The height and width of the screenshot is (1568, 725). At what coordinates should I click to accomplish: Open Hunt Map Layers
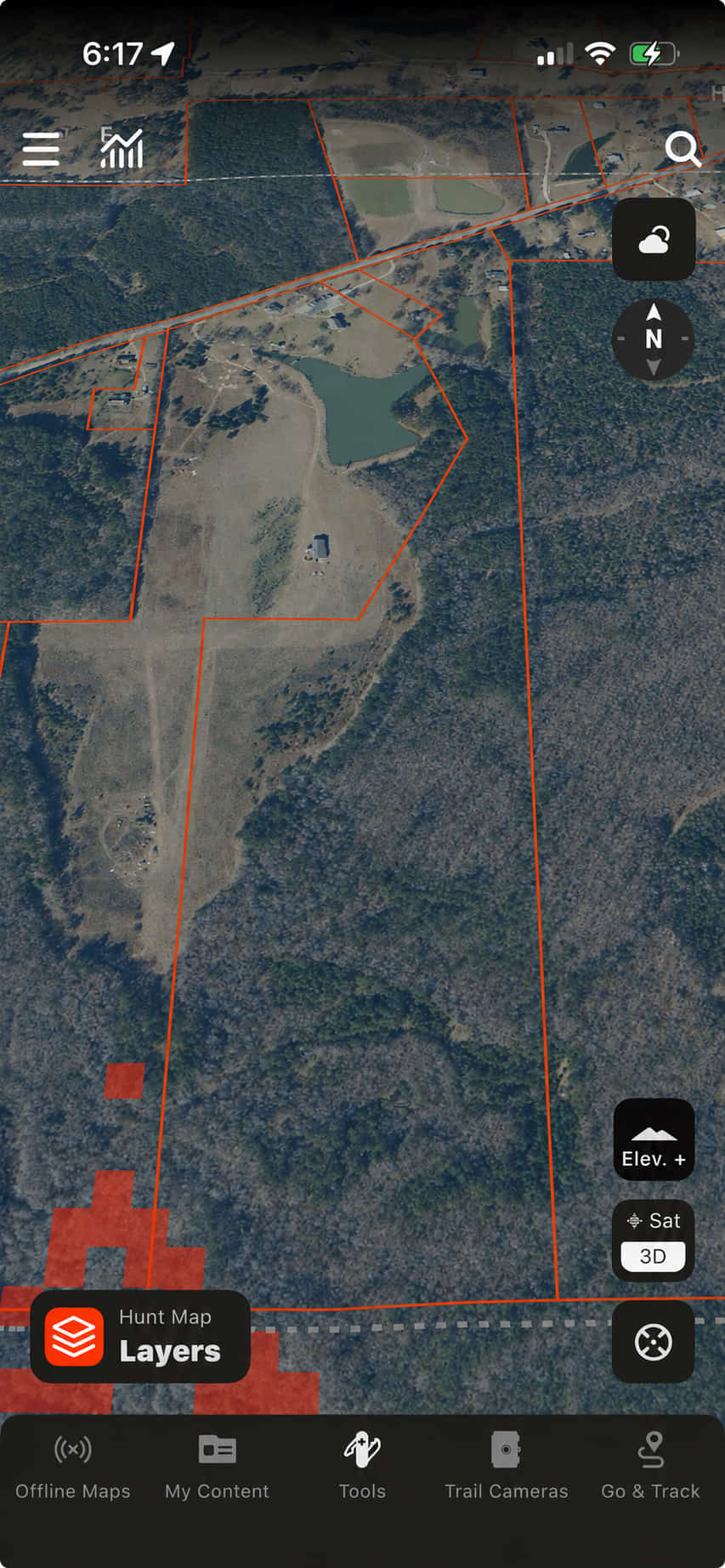[140, 1337]
